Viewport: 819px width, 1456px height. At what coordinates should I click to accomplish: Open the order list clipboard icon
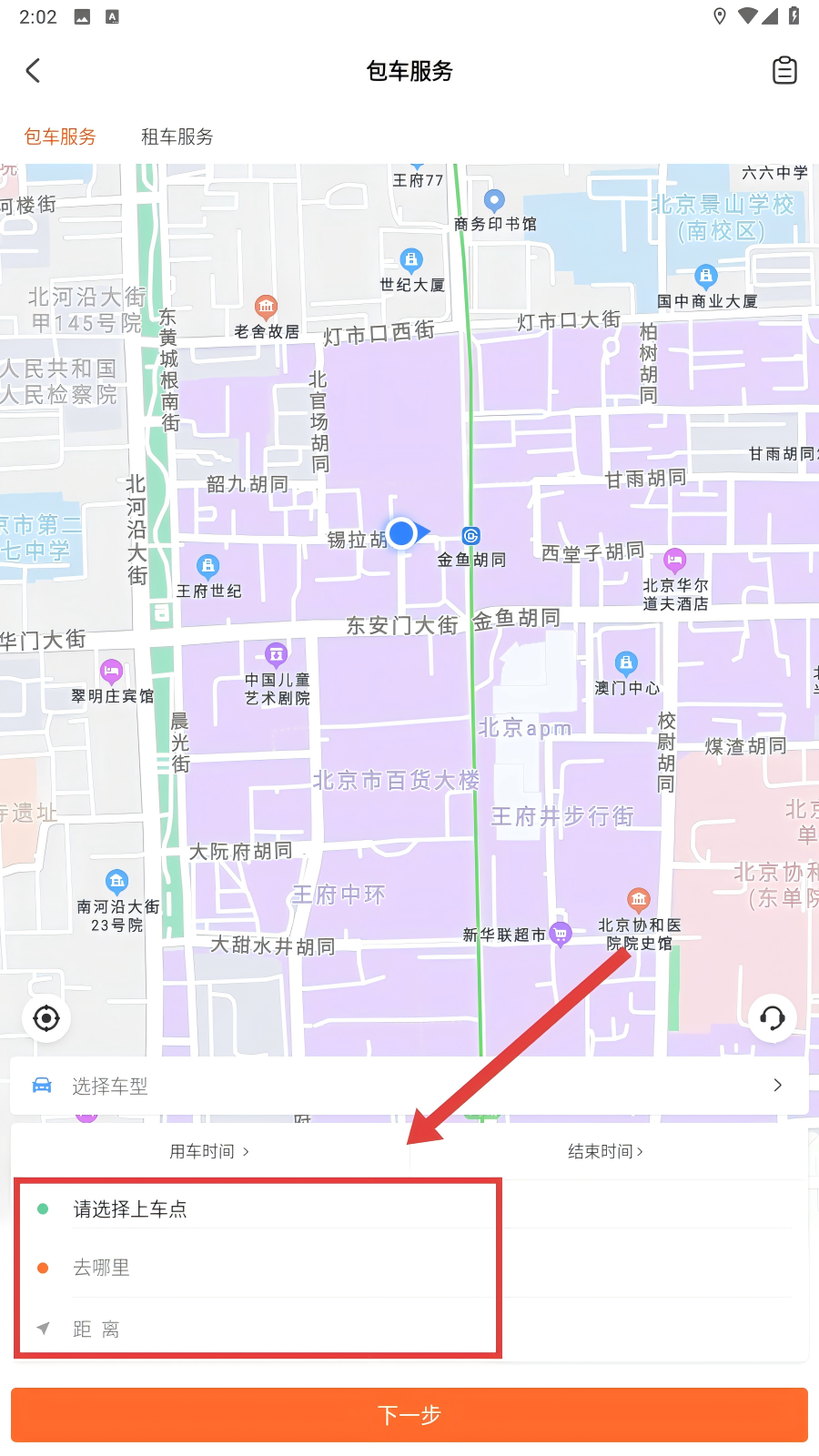tap(784, 71)
